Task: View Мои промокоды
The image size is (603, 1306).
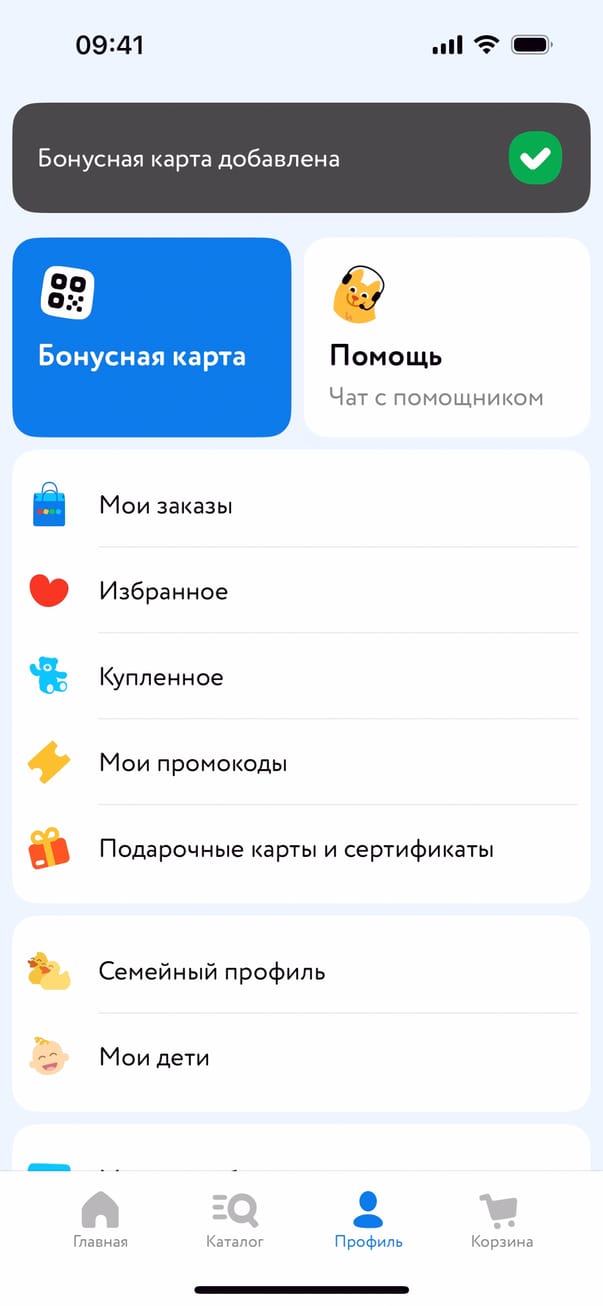Action: pos(300,763)
